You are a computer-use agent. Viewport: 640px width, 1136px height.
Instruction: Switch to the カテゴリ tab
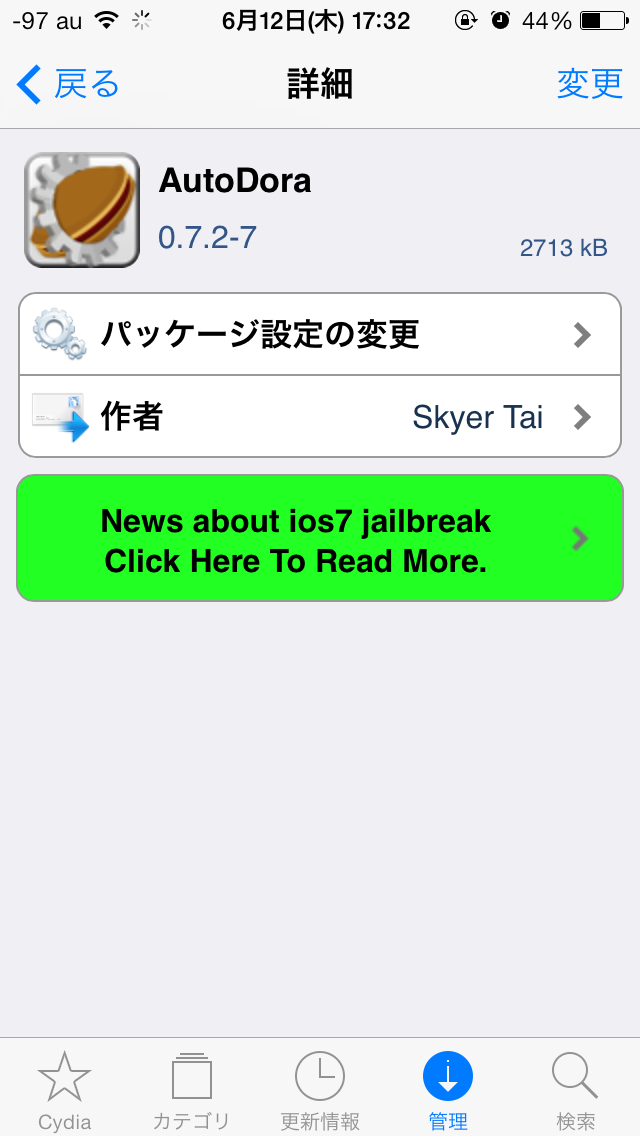(192, 1090)
